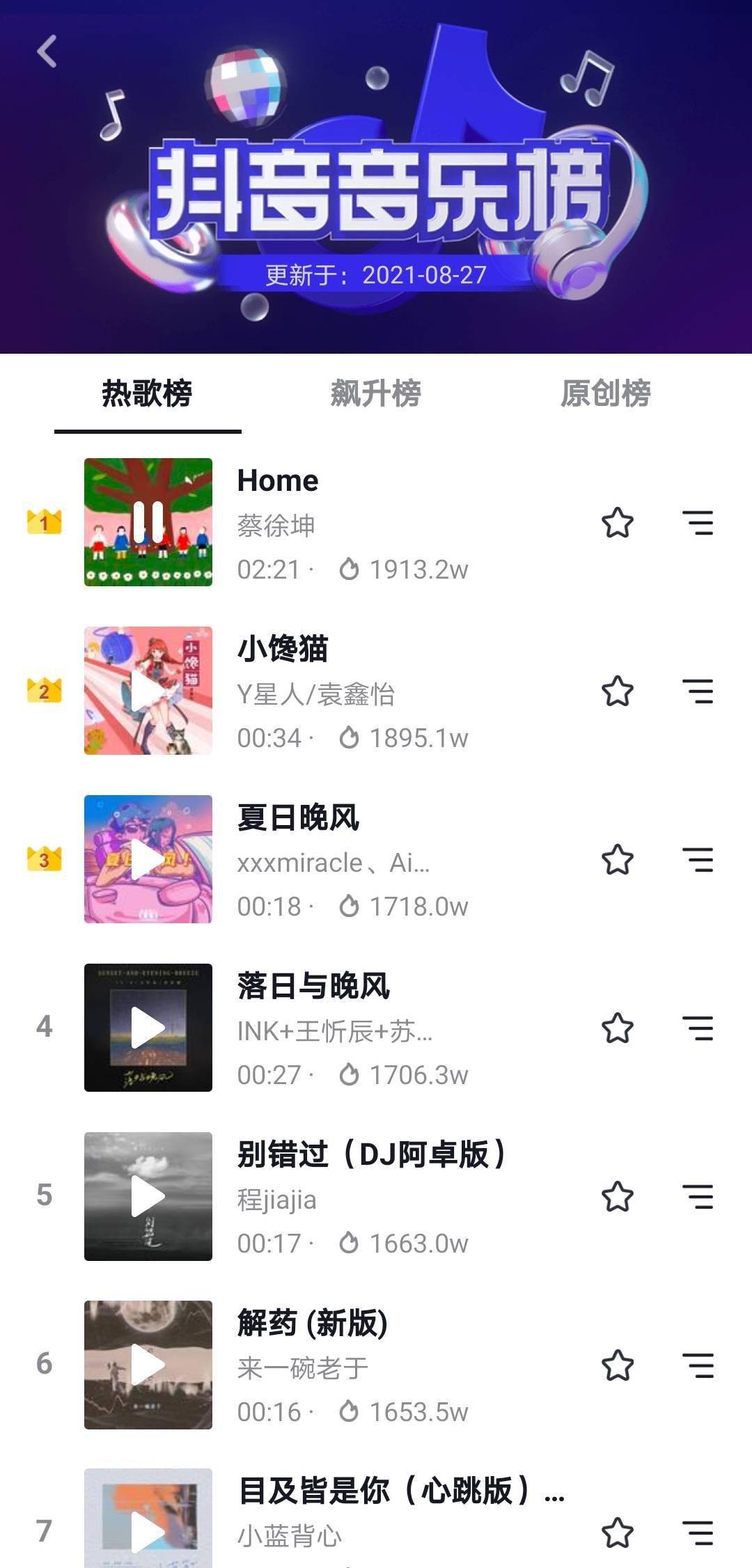The image size is (752, 1568).
Task: Pause the playing song Home
Action: (148, 522)
